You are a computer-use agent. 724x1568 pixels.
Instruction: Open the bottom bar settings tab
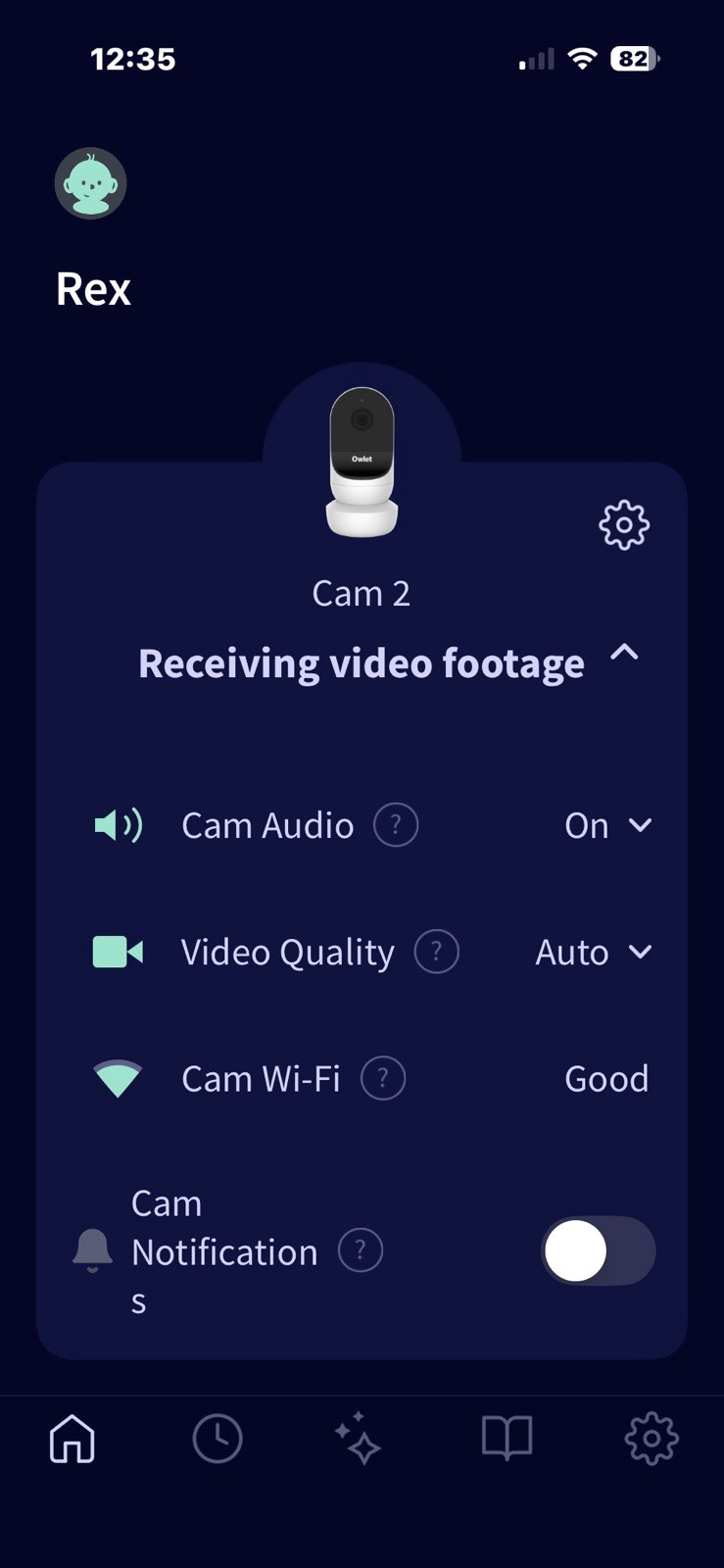click(652, 1439)
